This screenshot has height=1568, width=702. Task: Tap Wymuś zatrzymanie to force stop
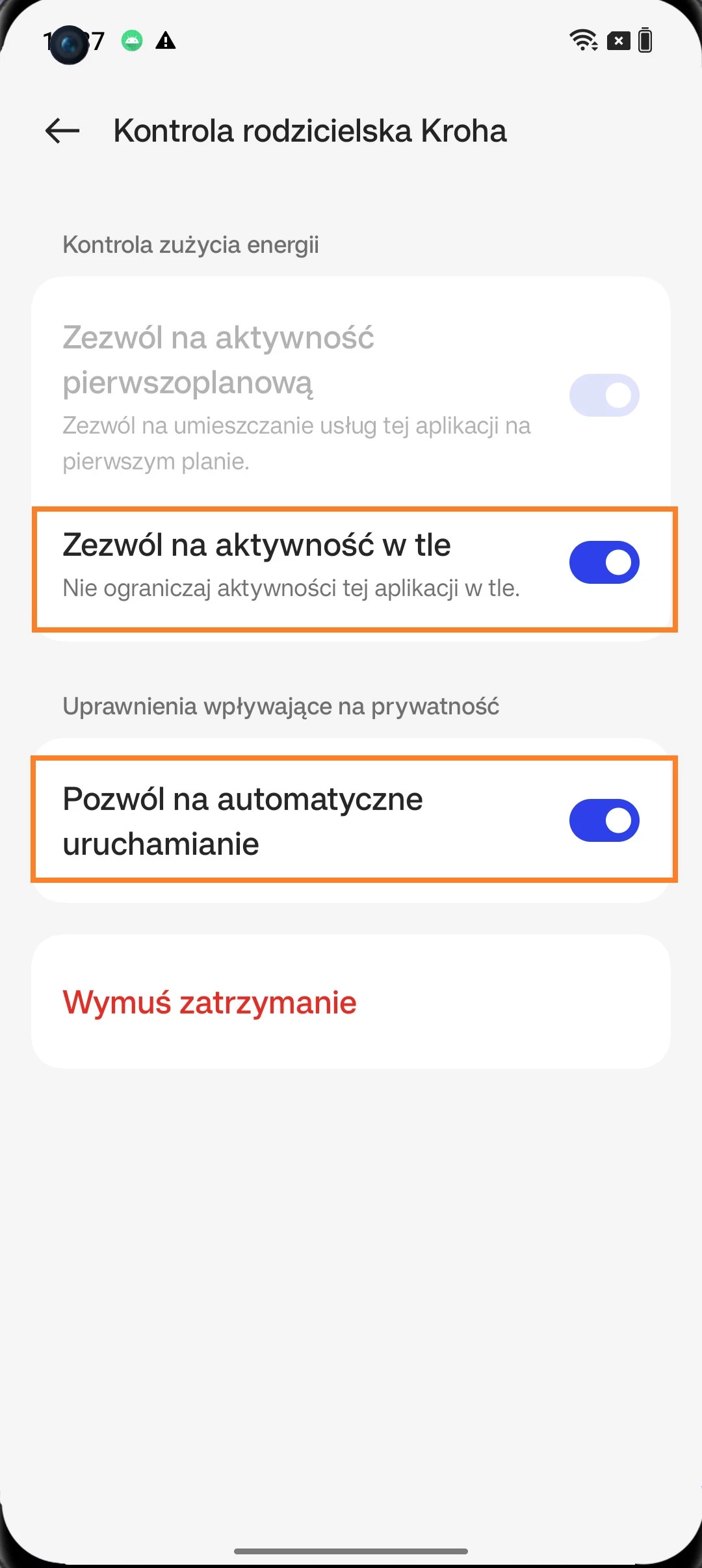point(209,1002)
